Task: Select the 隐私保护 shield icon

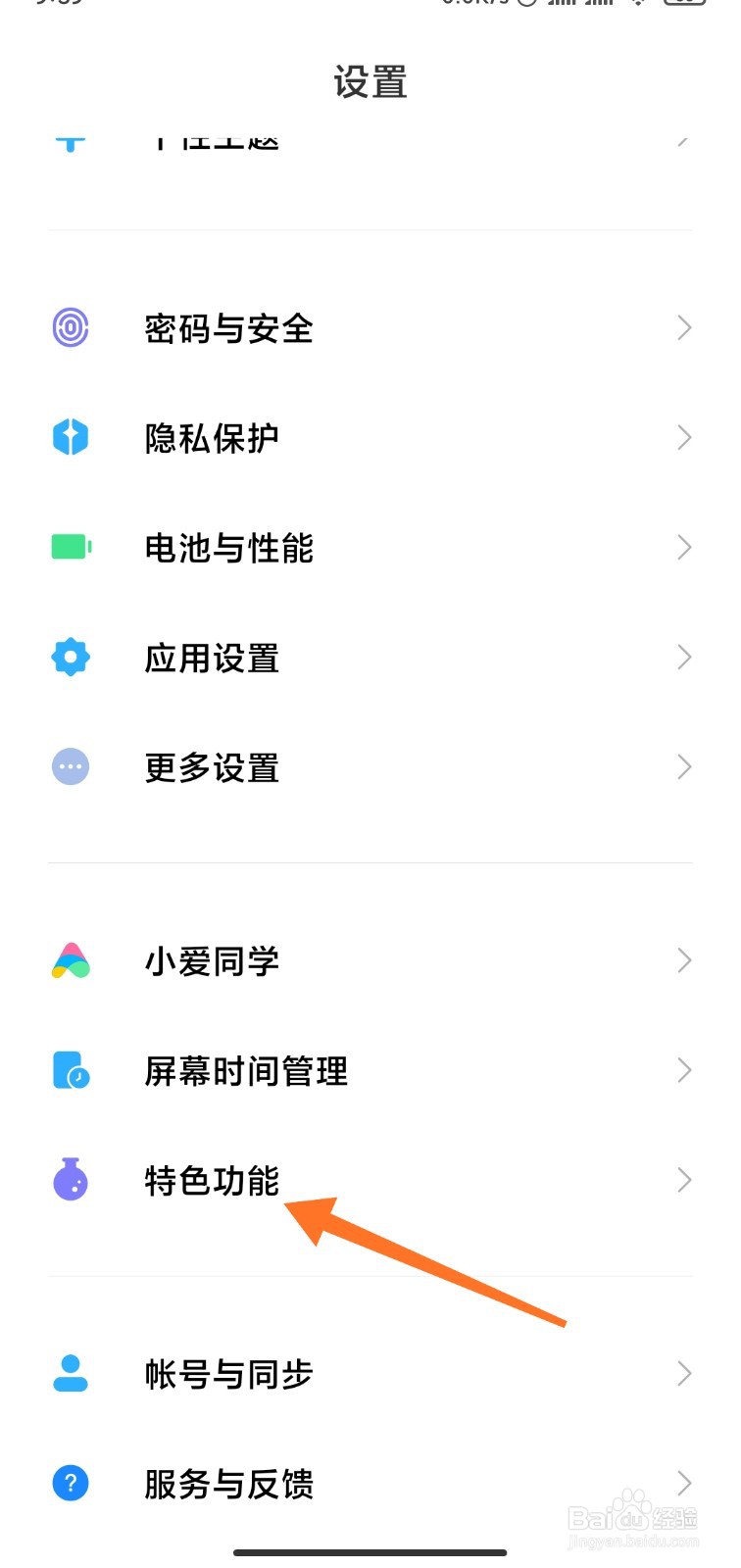Action: coord(70,438)
